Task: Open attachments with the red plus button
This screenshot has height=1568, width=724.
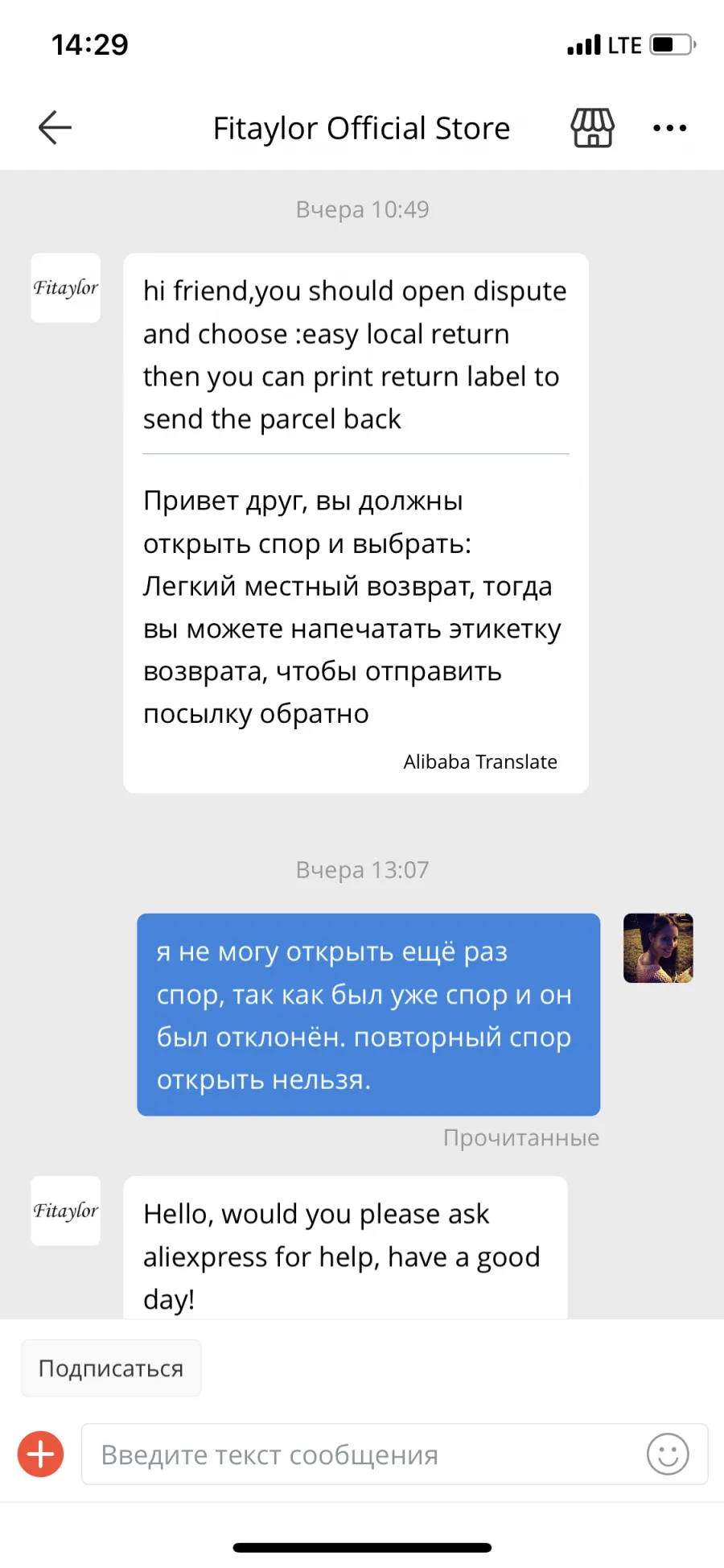Action: tap(41, 1455)
